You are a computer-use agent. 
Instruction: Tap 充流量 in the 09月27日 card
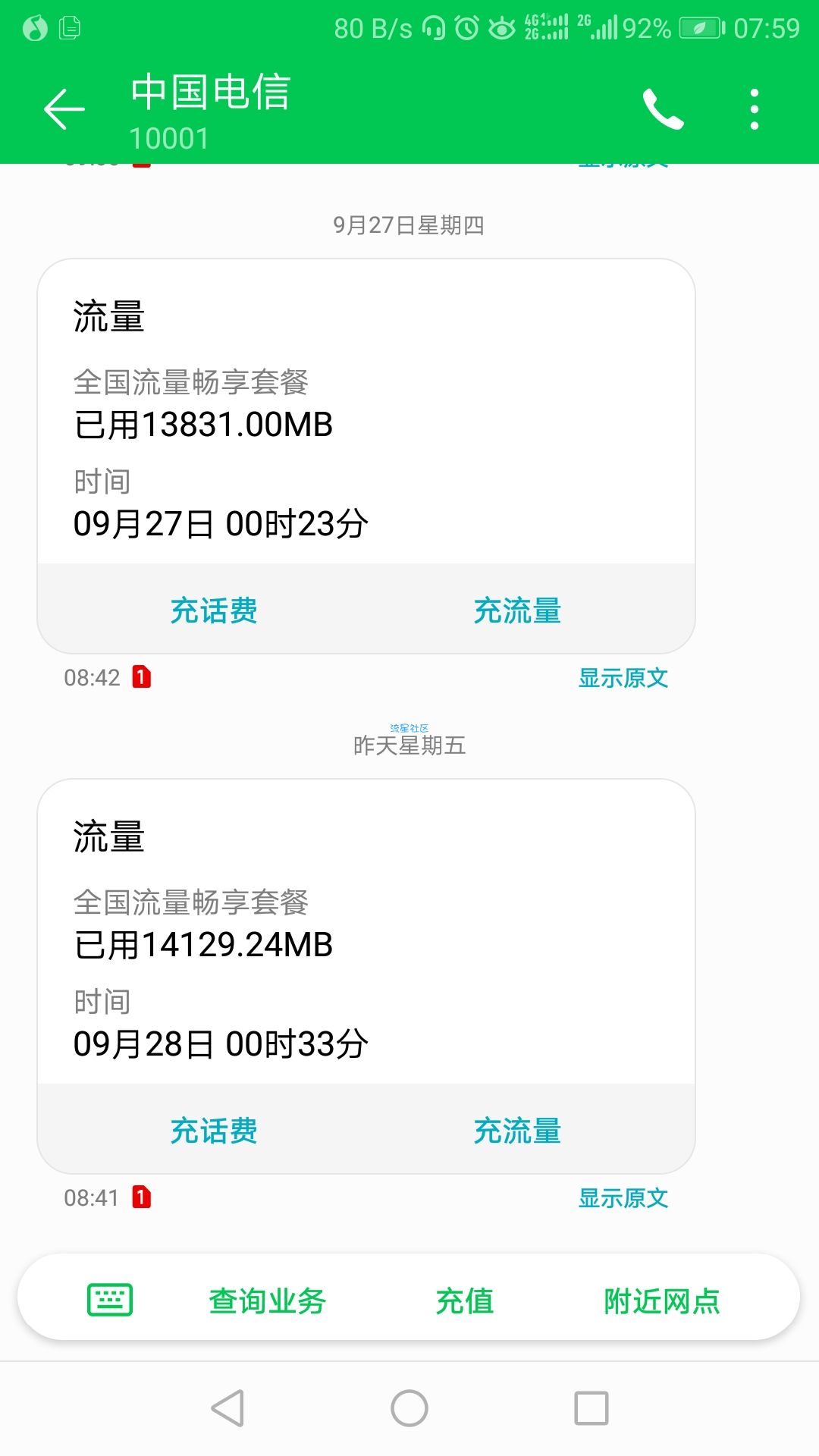[x=517, y=610]
